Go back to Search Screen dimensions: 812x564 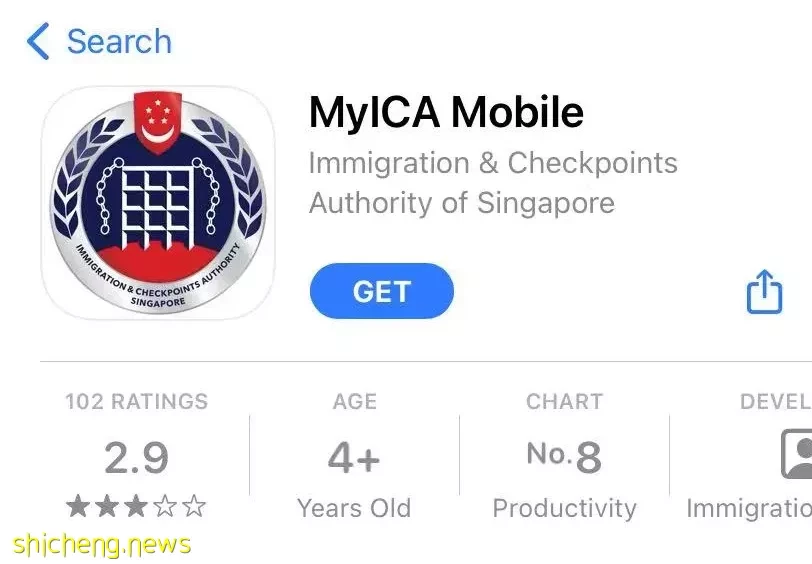point(98,42)
